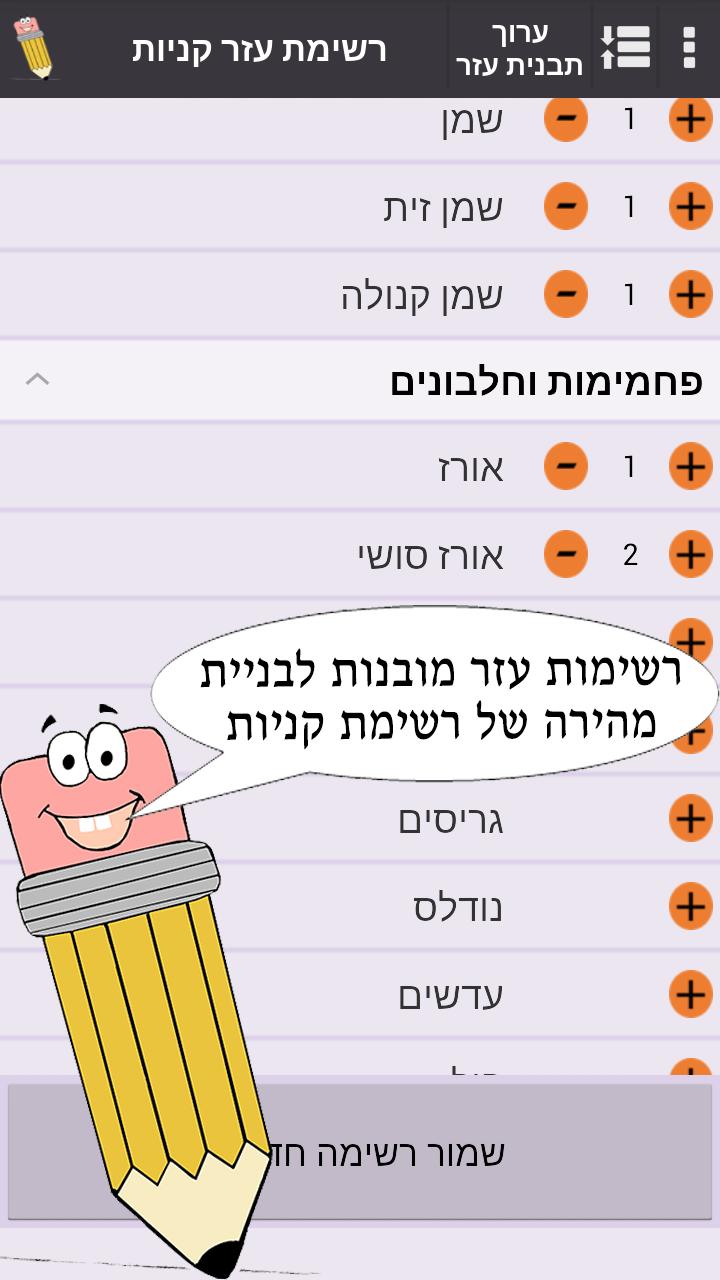Select the אורז item label
This screenshot has height=1280, width=720.
coord(470,467)
